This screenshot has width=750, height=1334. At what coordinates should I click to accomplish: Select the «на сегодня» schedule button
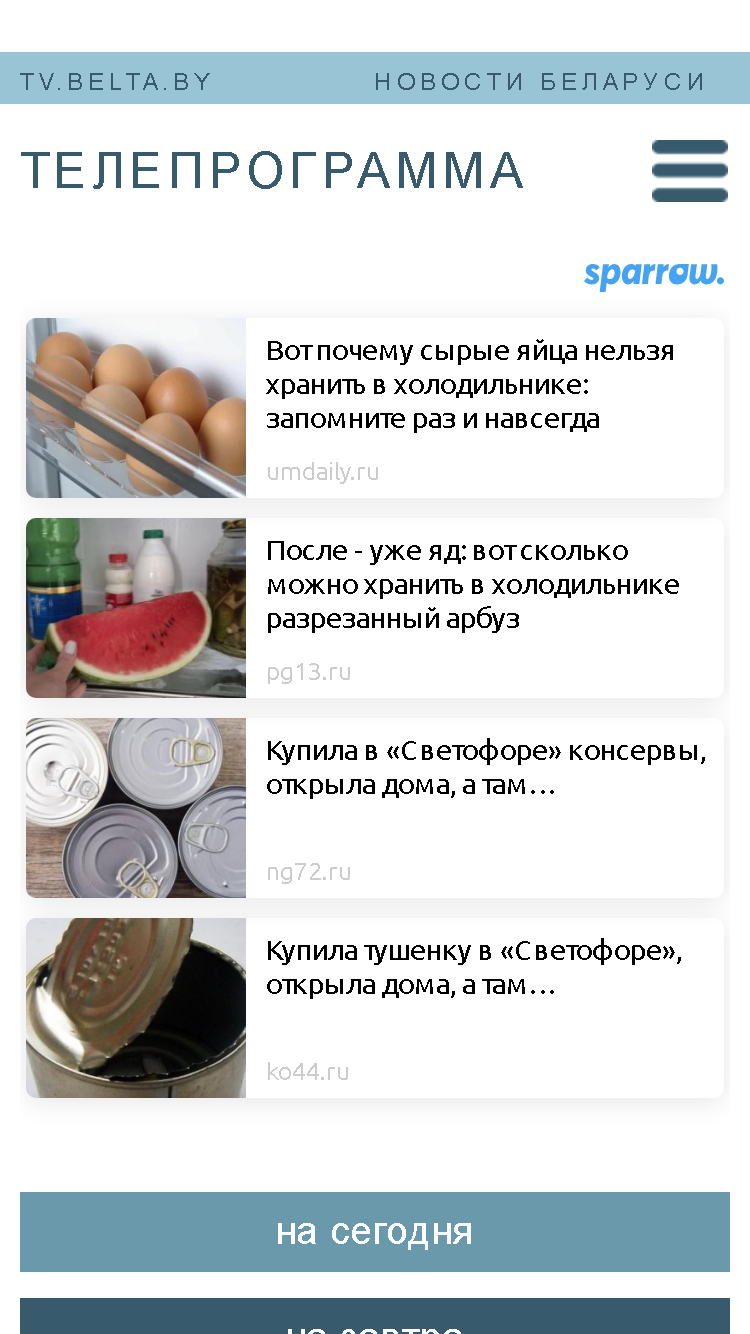pos(375,1232)
